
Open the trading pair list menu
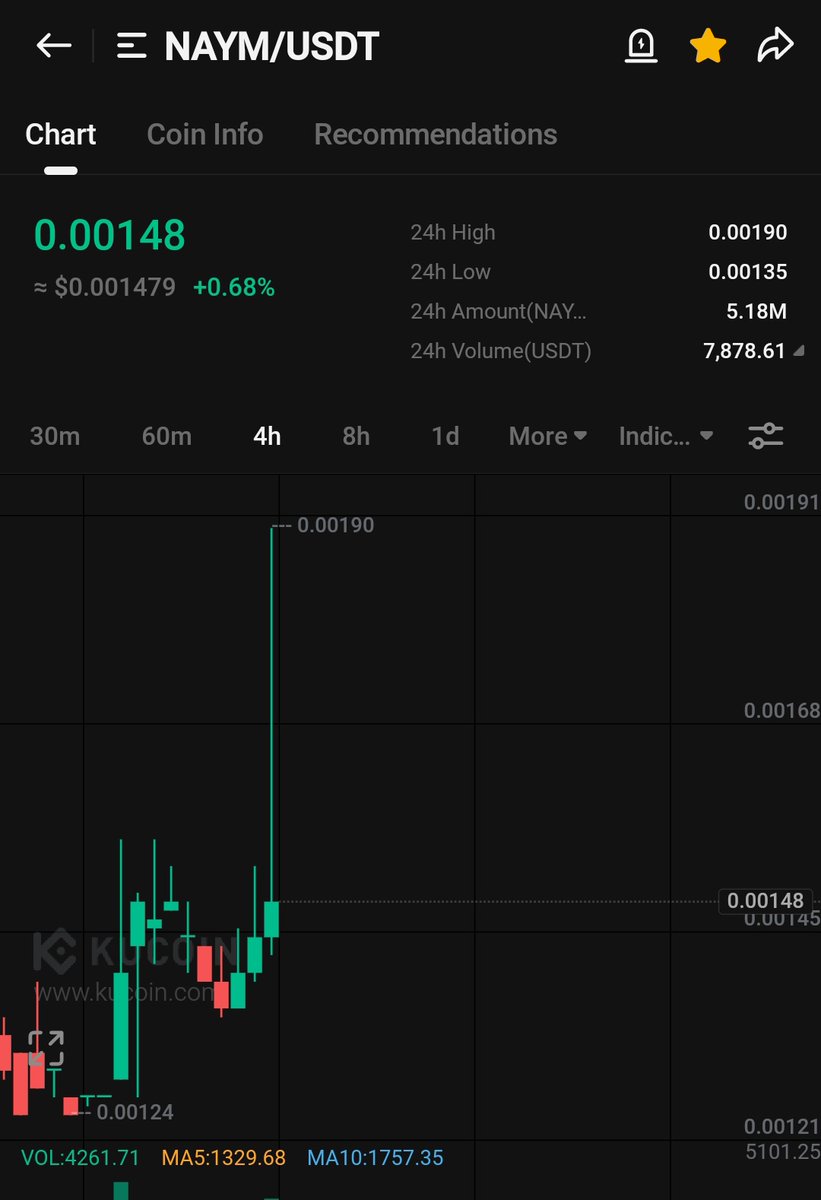point(131,46)
